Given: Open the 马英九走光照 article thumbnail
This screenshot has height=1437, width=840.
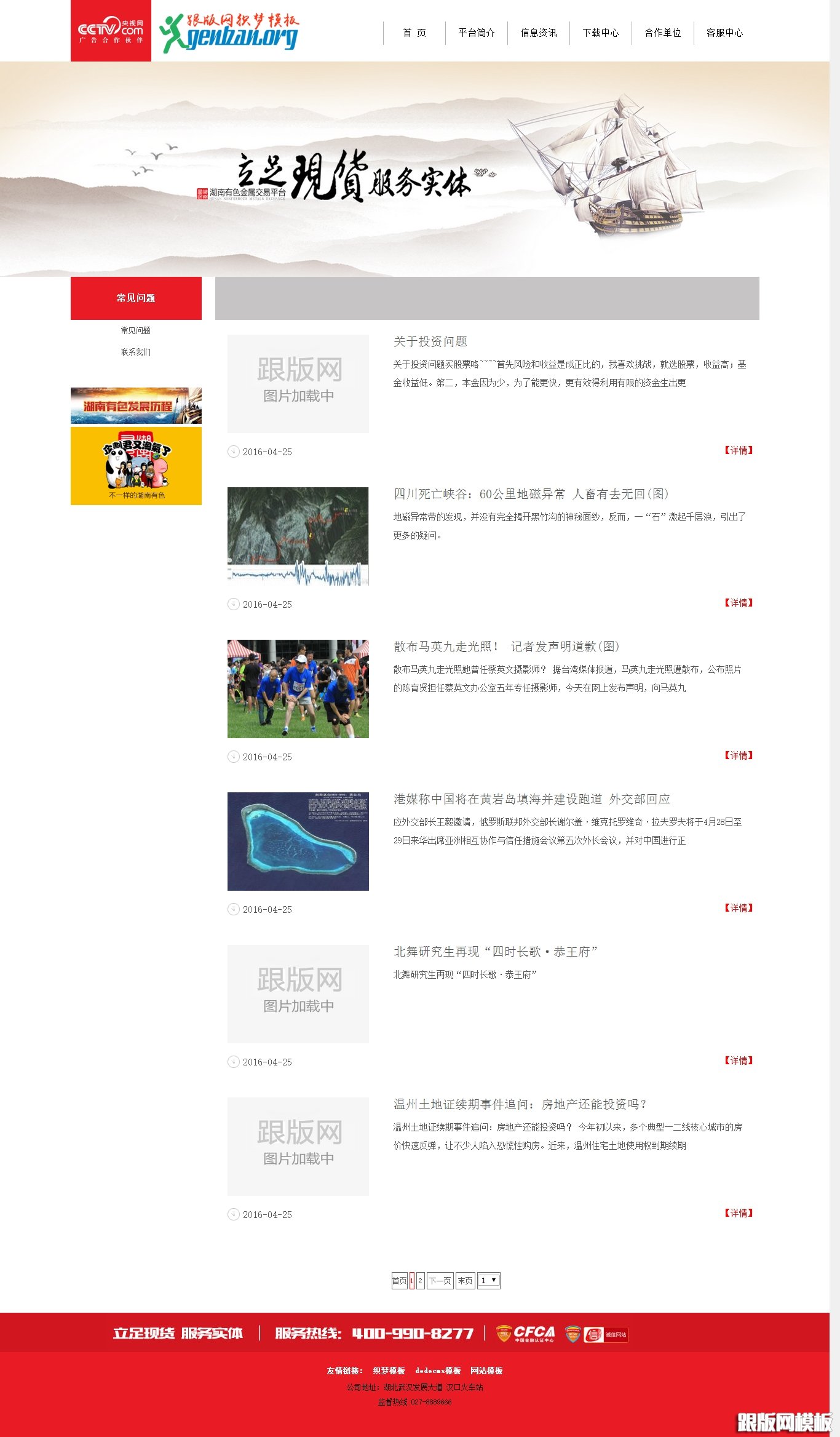Looking at the screenshot, I should point(298,689).
